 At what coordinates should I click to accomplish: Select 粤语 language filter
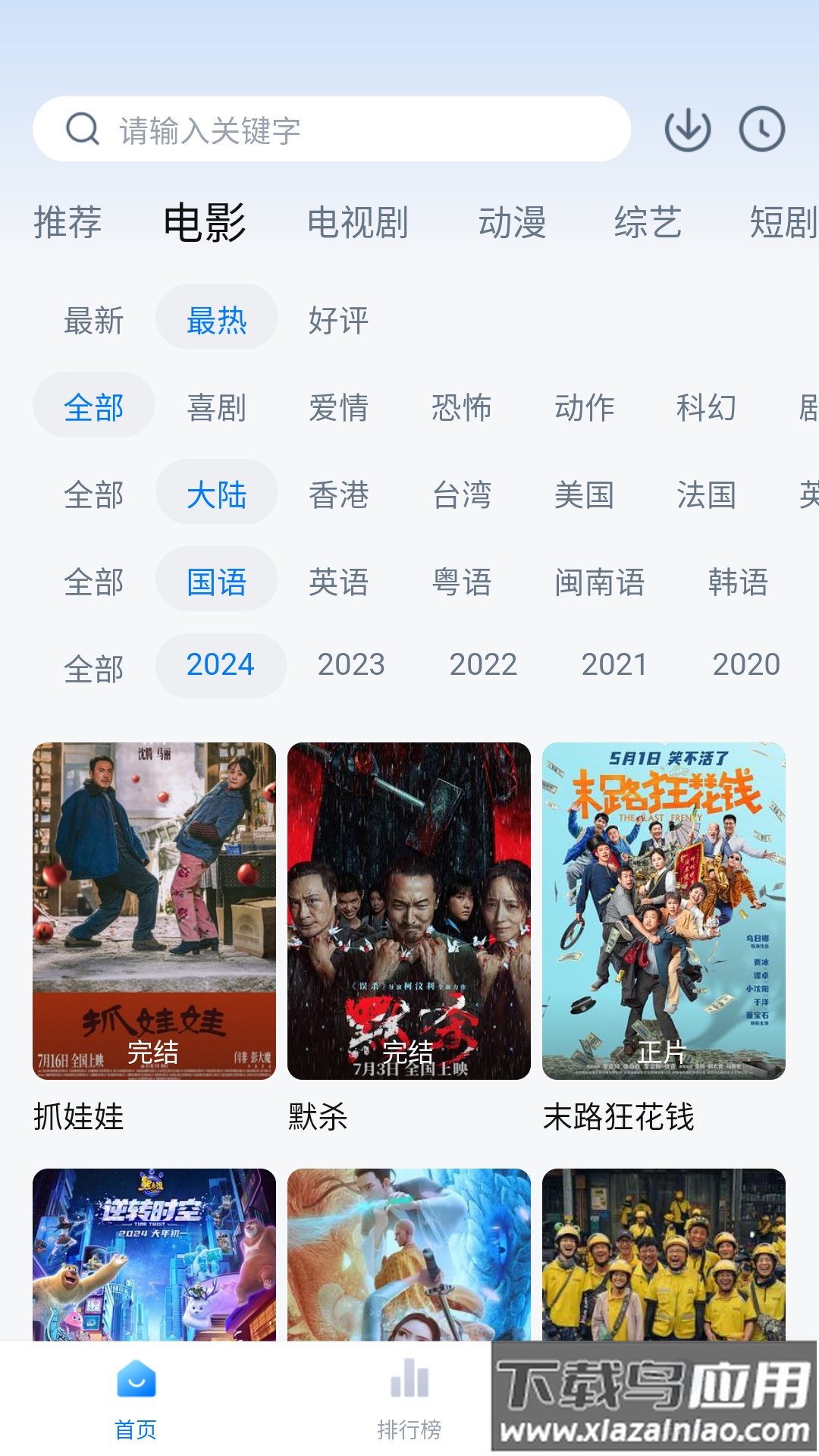pos(461,582)
